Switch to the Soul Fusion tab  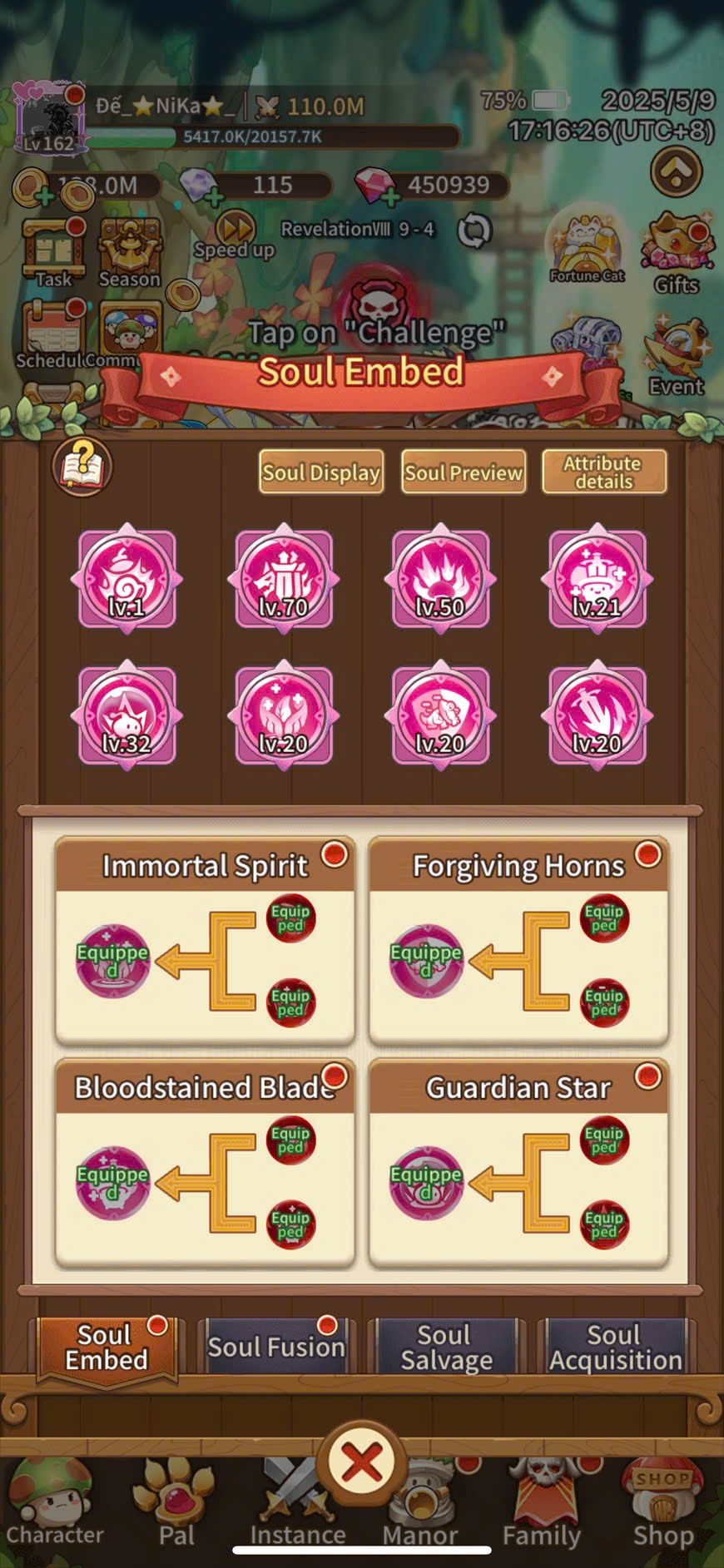click(275, 1347)
